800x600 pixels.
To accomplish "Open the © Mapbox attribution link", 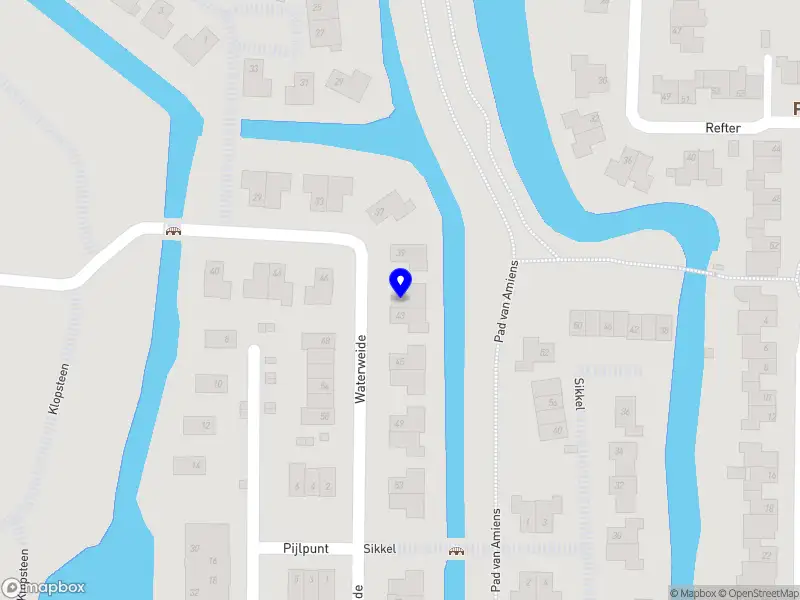I will (694, 593).
